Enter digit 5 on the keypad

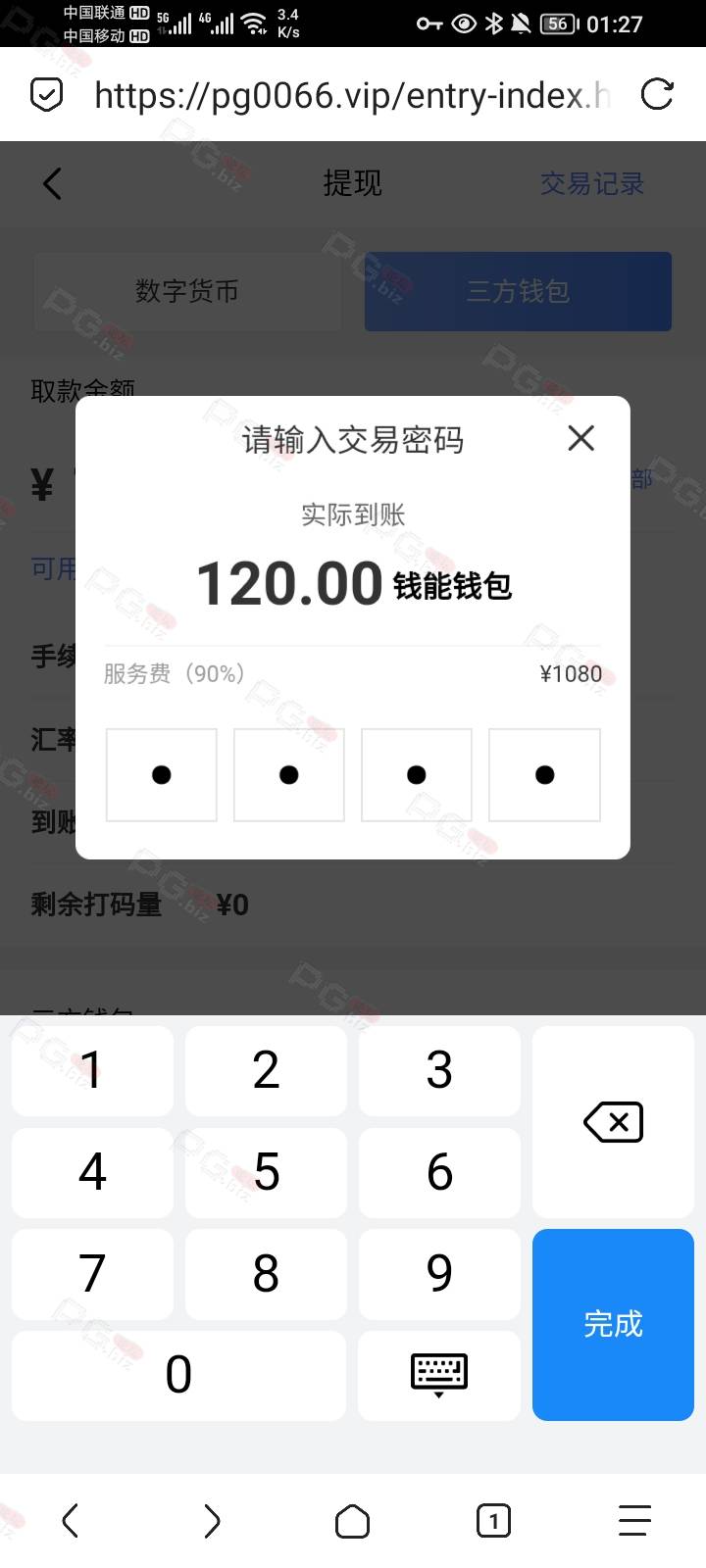tap(266, 1172)
